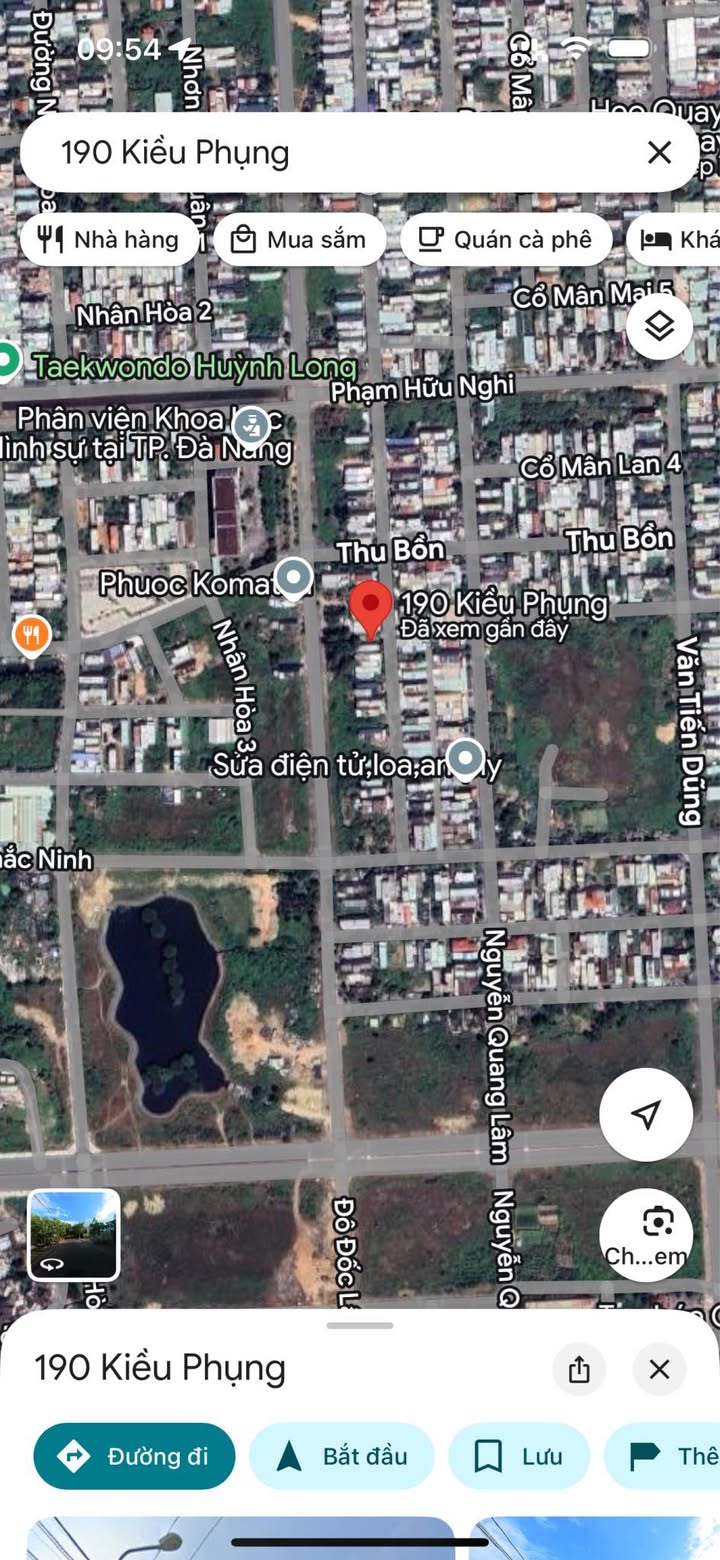
Task: Start navigation with Bắt đầu
Action: coord(342,1456)
